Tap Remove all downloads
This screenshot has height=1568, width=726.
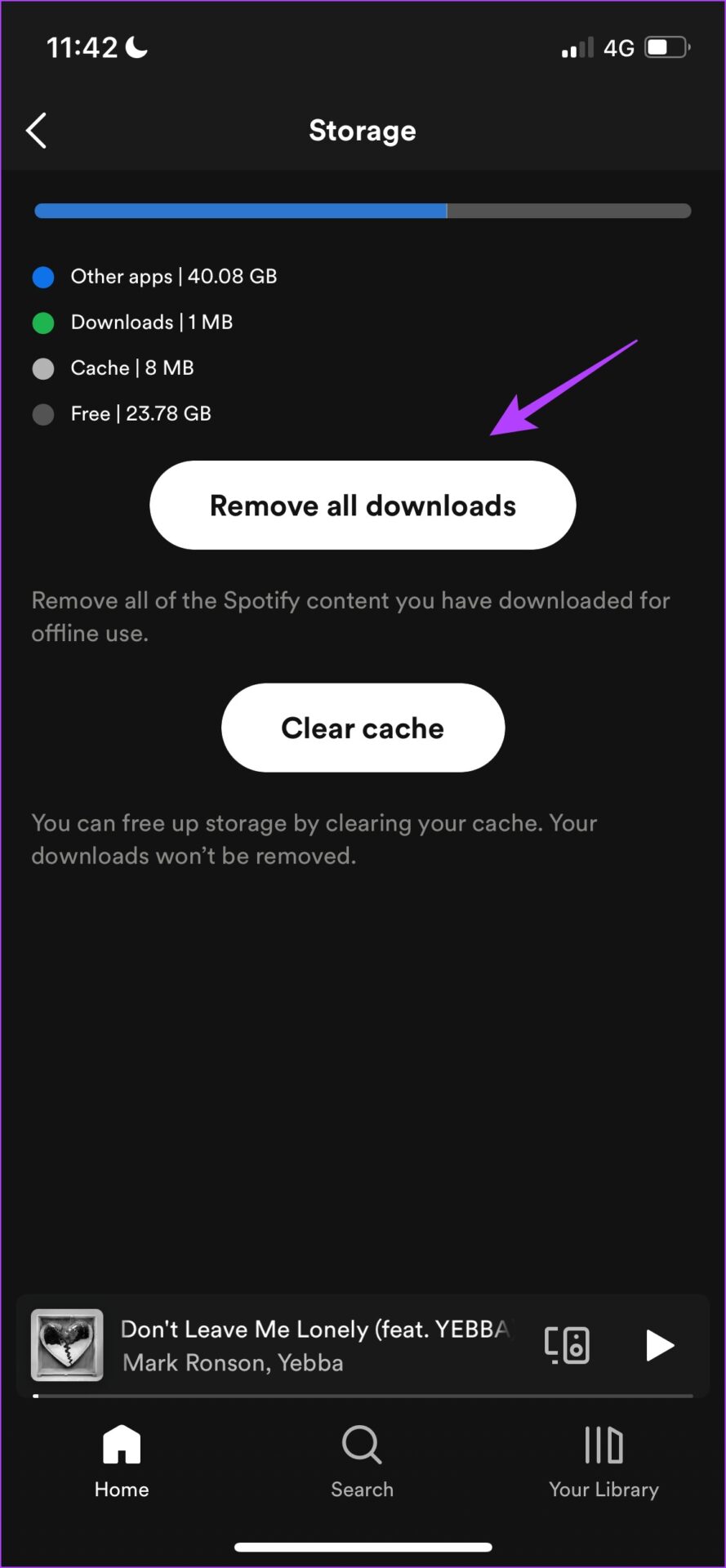363,506
